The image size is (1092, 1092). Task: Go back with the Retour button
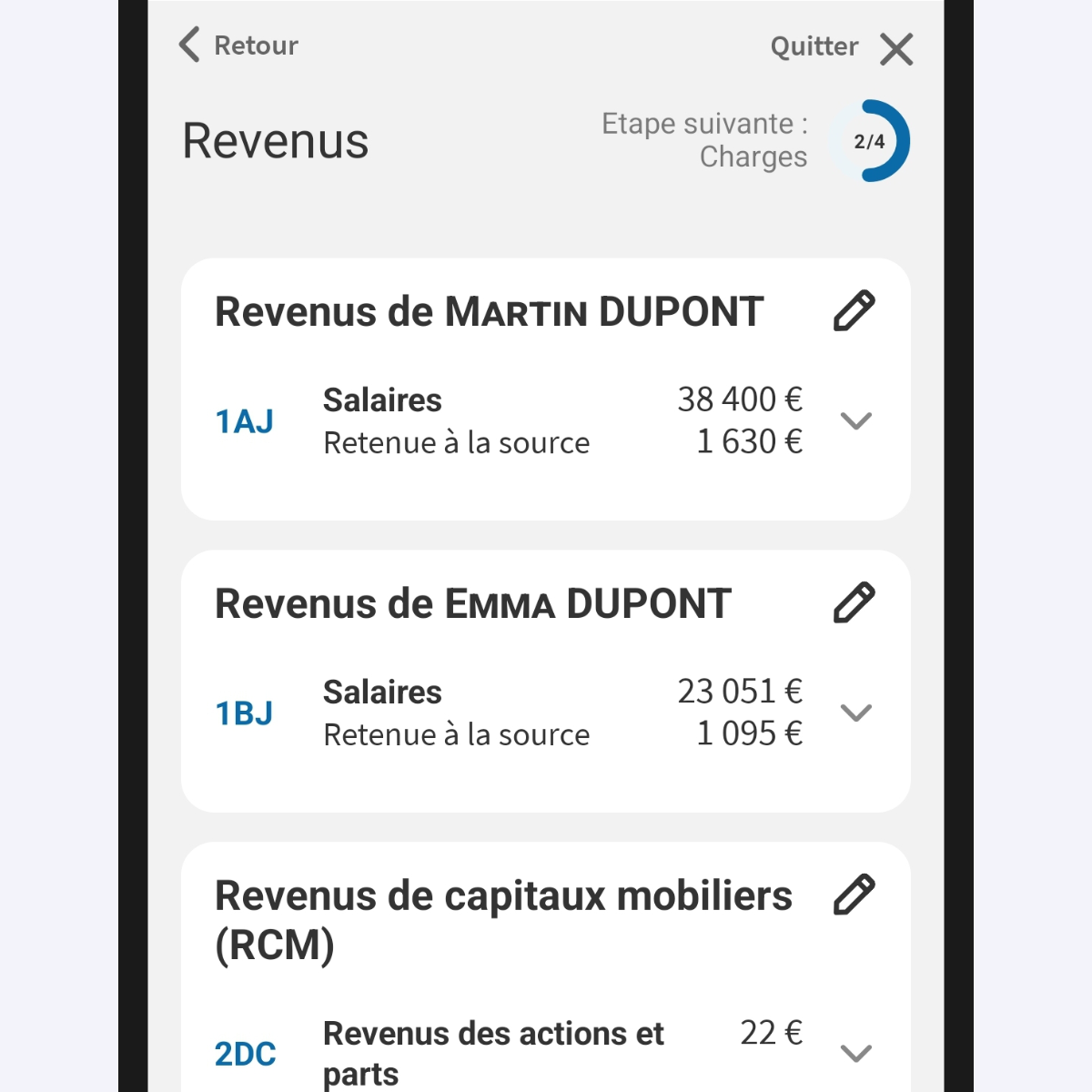coord(239,45)
